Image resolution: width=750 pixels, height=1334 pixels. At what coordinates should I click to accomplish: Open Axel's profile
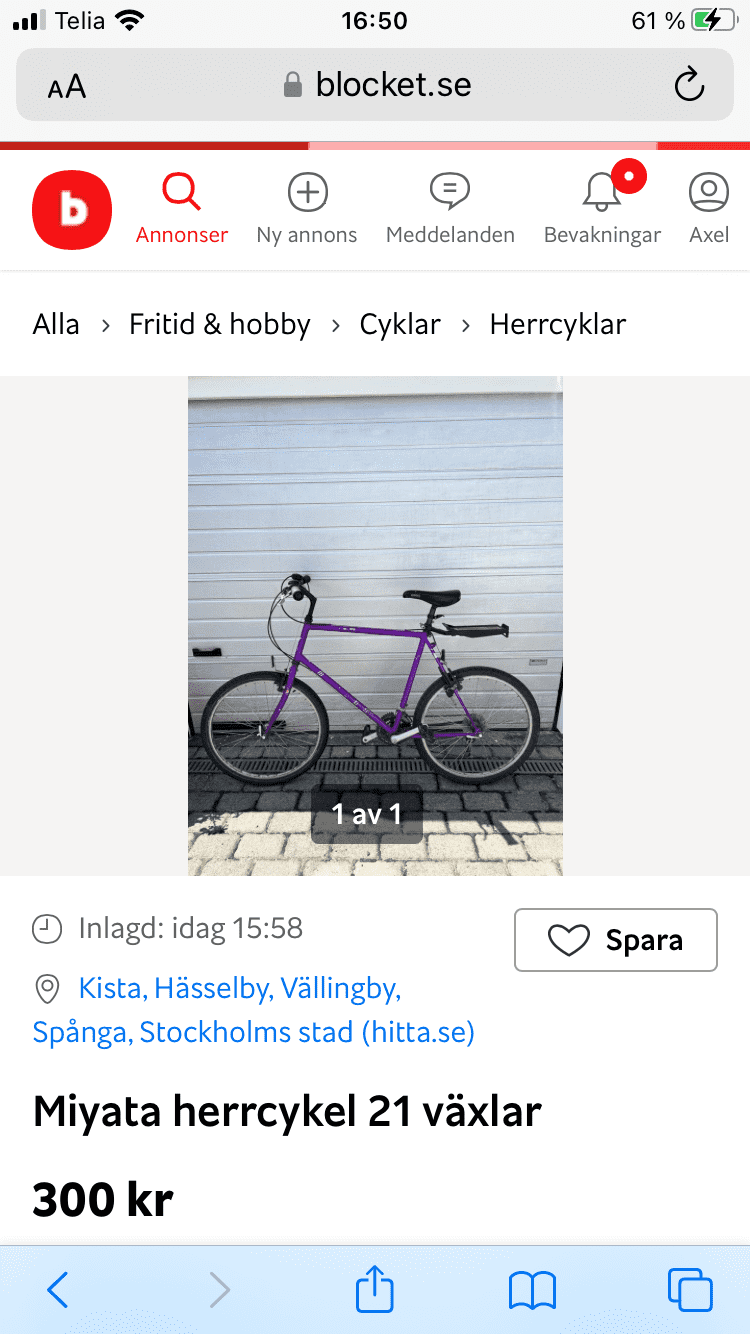coord(709,208)
